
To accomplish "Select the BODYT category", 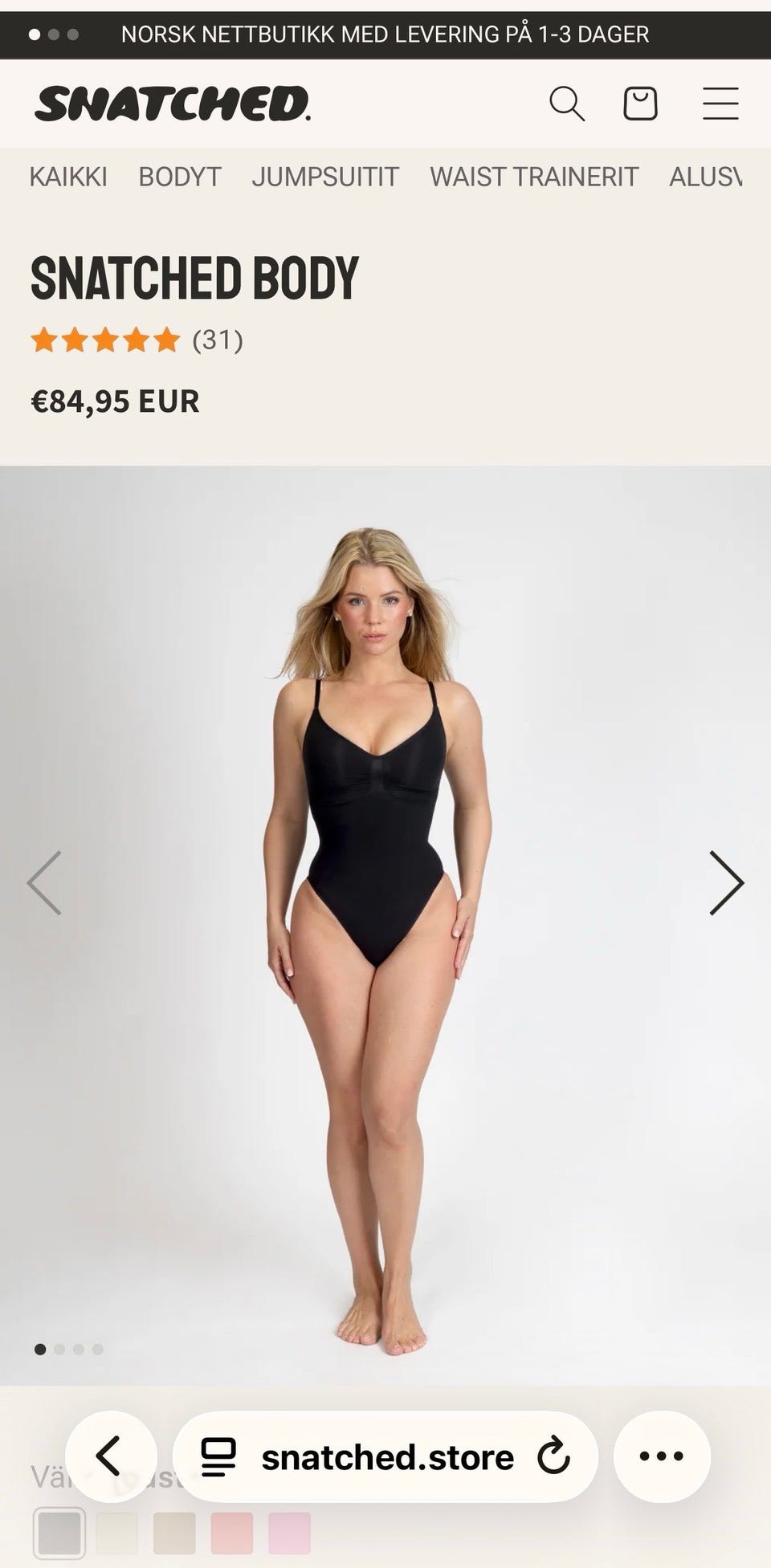I will [x=180, y=177].
